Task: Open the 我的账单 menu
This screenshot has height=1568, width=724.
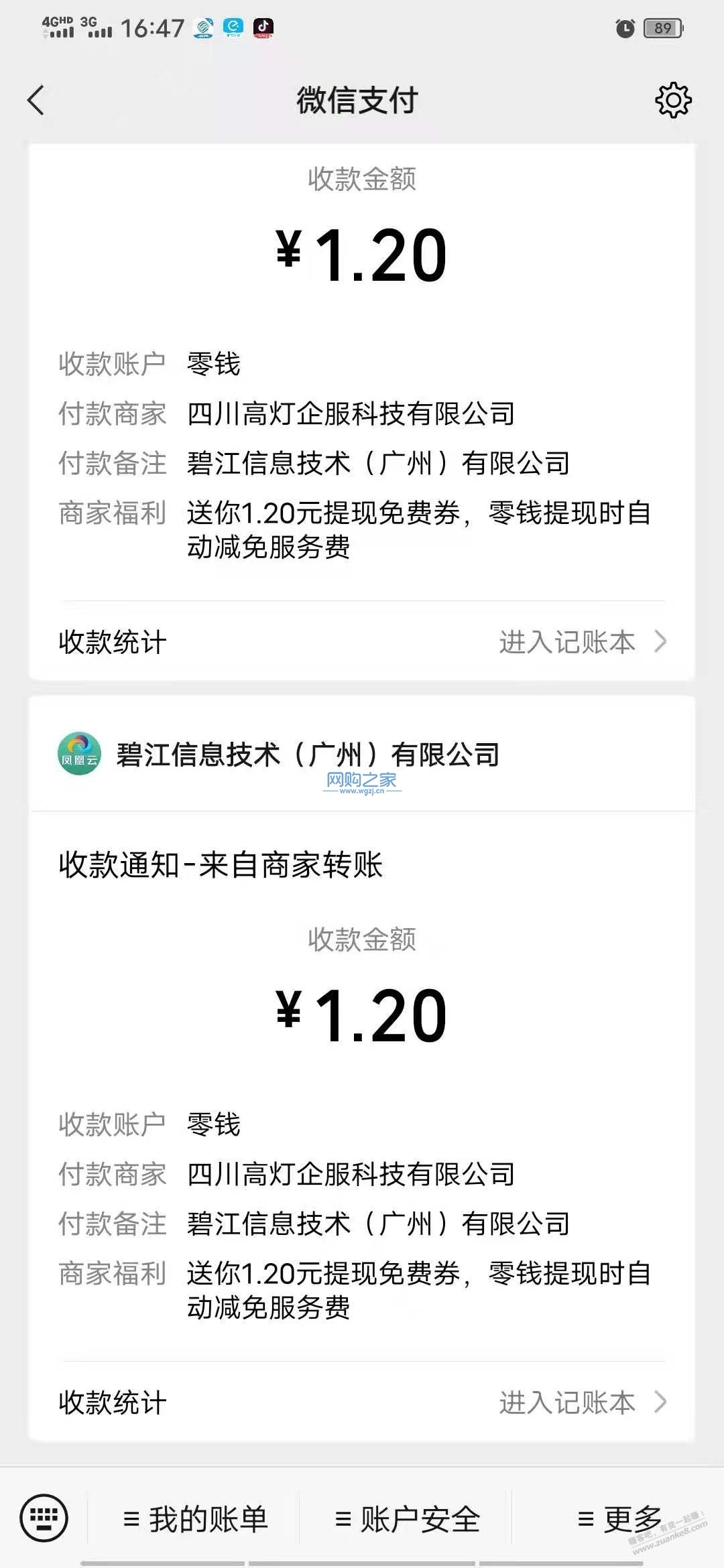Action: pos(195,1519)
